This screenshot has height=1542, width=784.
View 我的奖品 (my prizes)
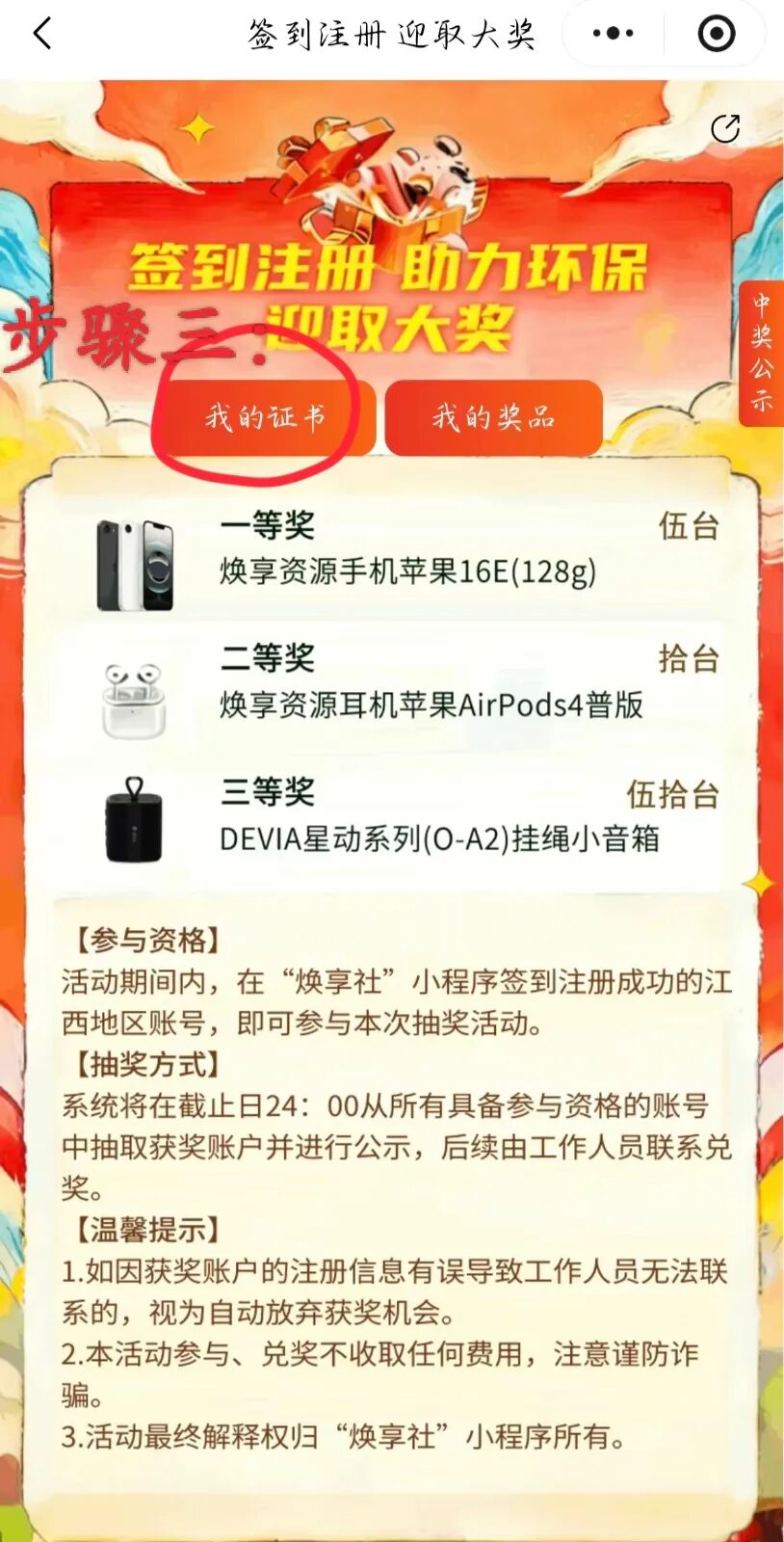pyautogui.click(x=493, y=417)
